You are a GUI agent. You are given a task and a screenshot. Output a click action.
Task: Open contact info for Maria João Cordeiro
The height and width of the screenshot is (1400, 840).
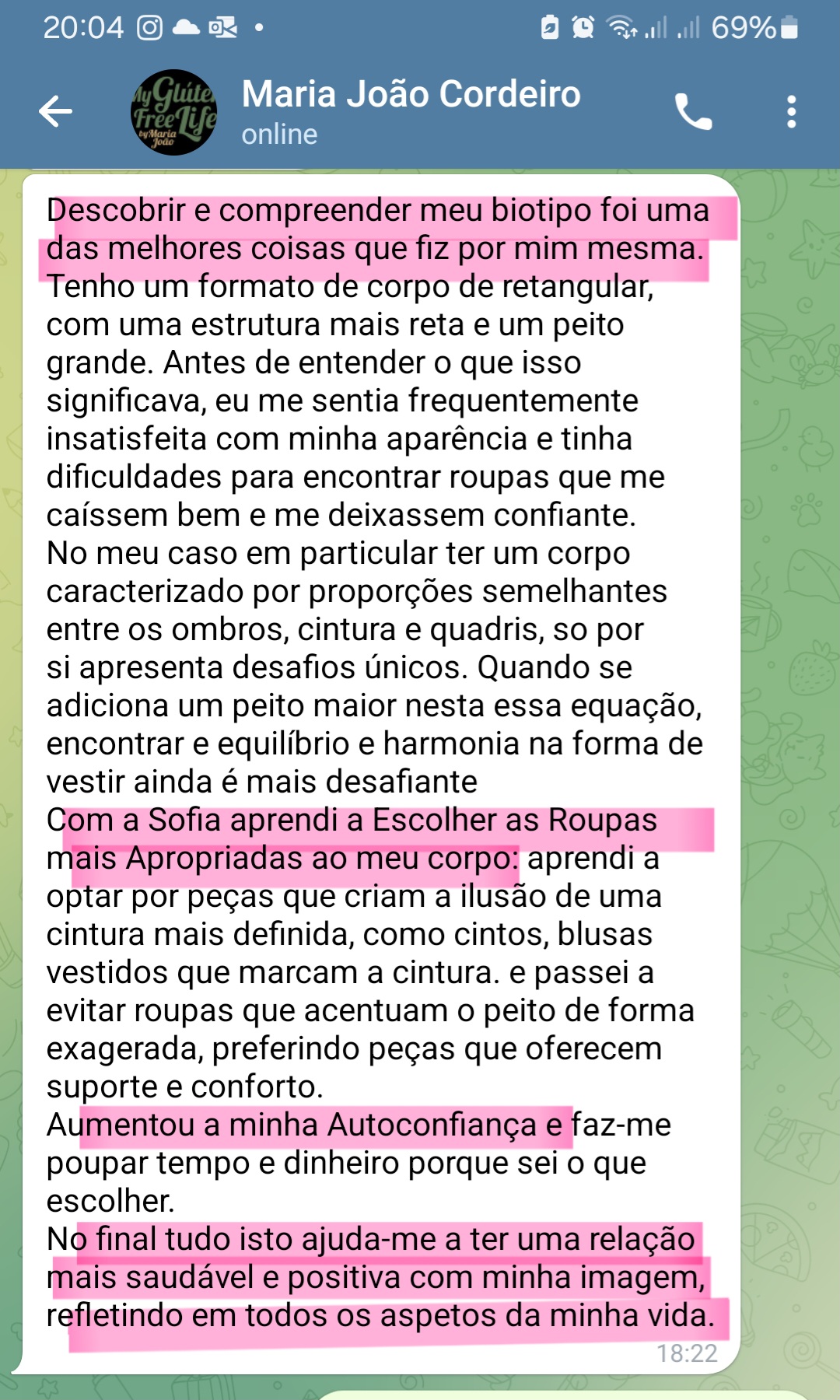(411, 111)
